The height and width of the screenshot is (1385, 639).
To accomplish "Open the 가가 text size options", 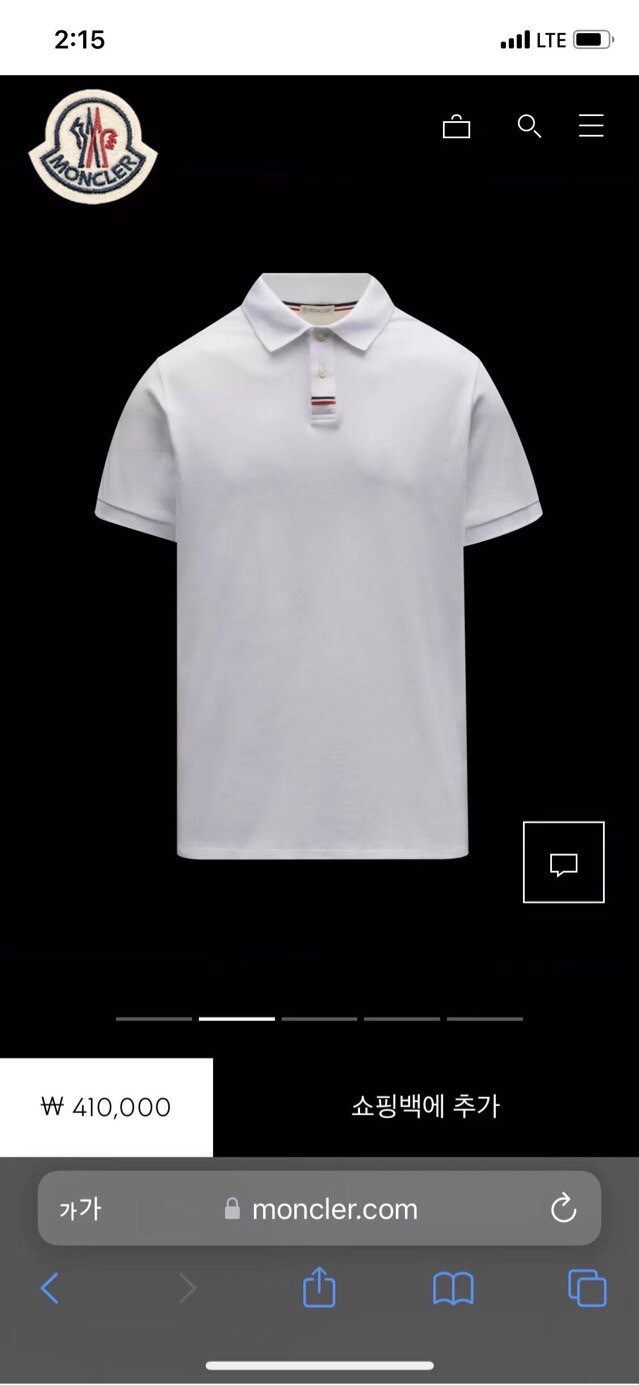I will [80, 1209].
